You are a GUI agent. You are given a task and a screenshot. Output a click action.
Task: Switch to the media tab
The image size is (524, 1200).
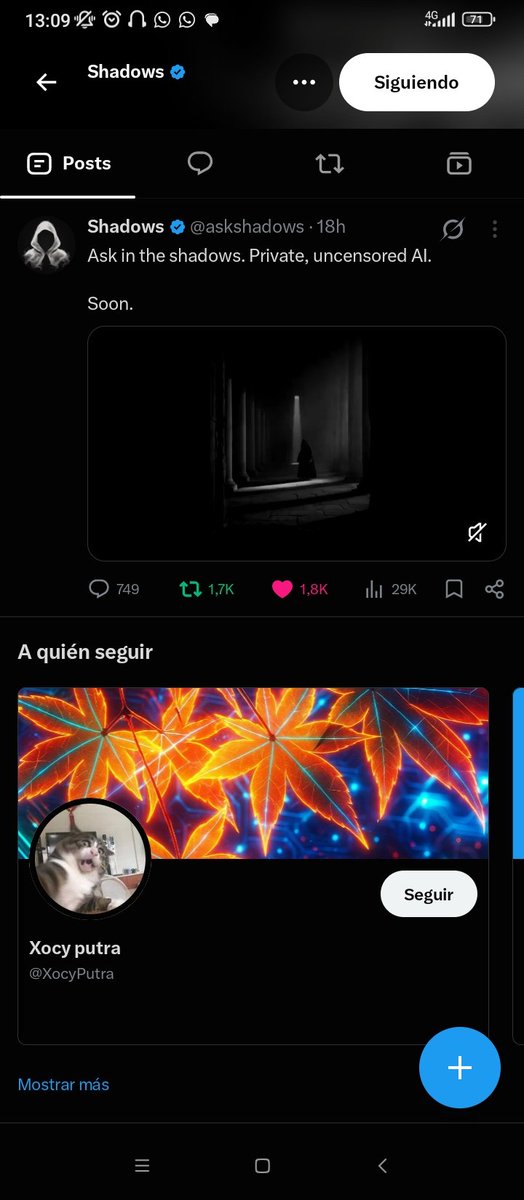pyautogui.click(x=459, y=163)
